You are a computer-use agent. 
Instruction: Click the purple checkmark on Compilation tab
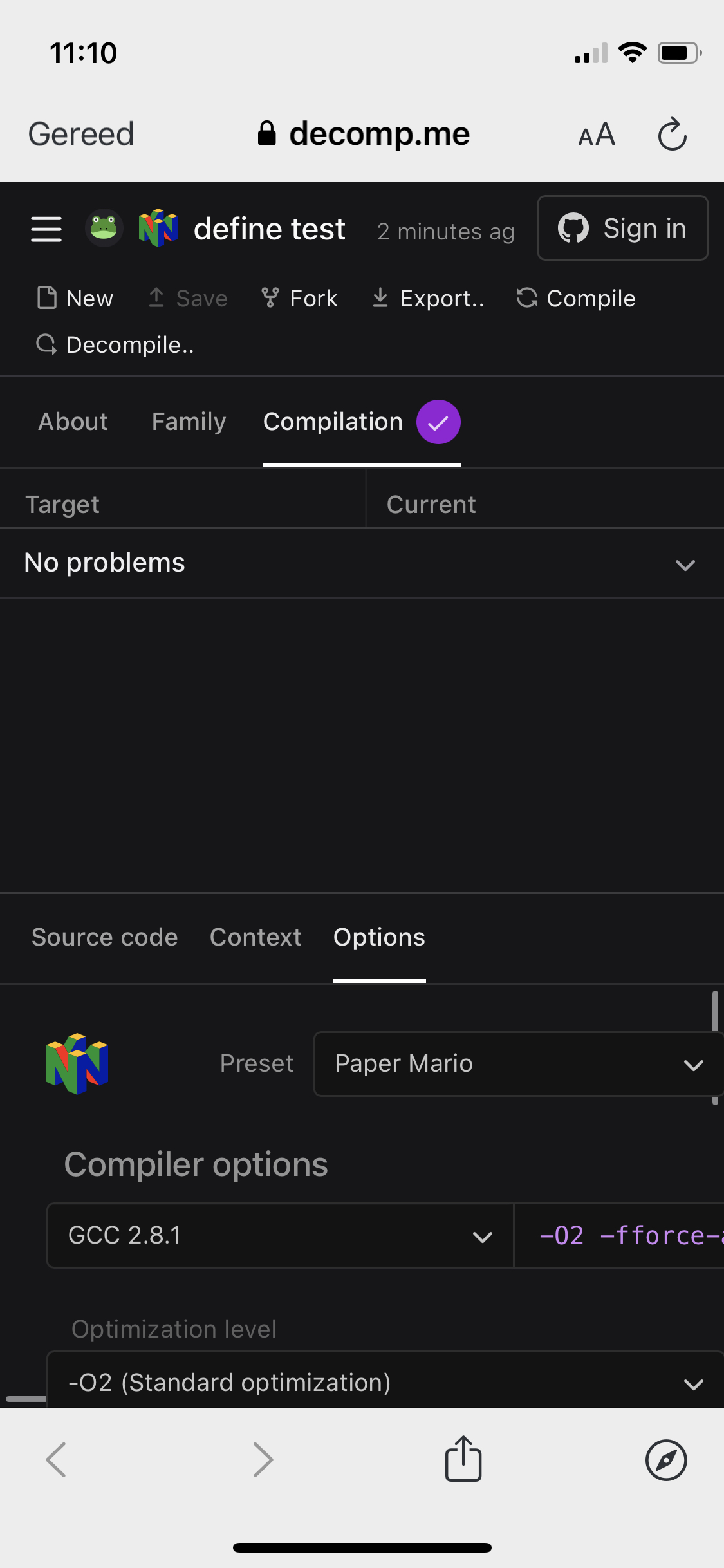pyautogui.click(x=438, y=422)
